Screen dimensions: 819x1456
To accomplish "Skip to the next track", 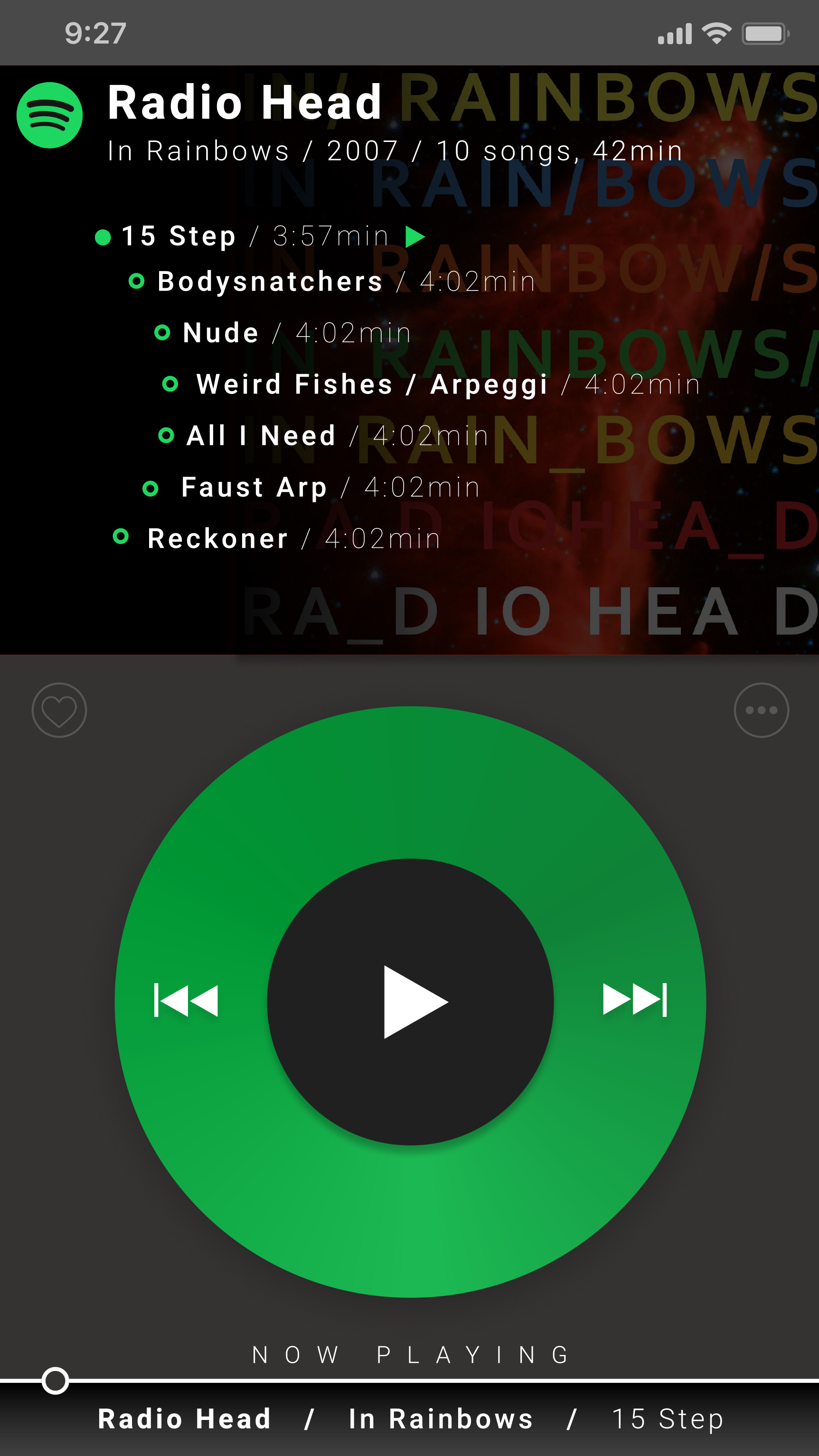I will (x=635, y=1000).
